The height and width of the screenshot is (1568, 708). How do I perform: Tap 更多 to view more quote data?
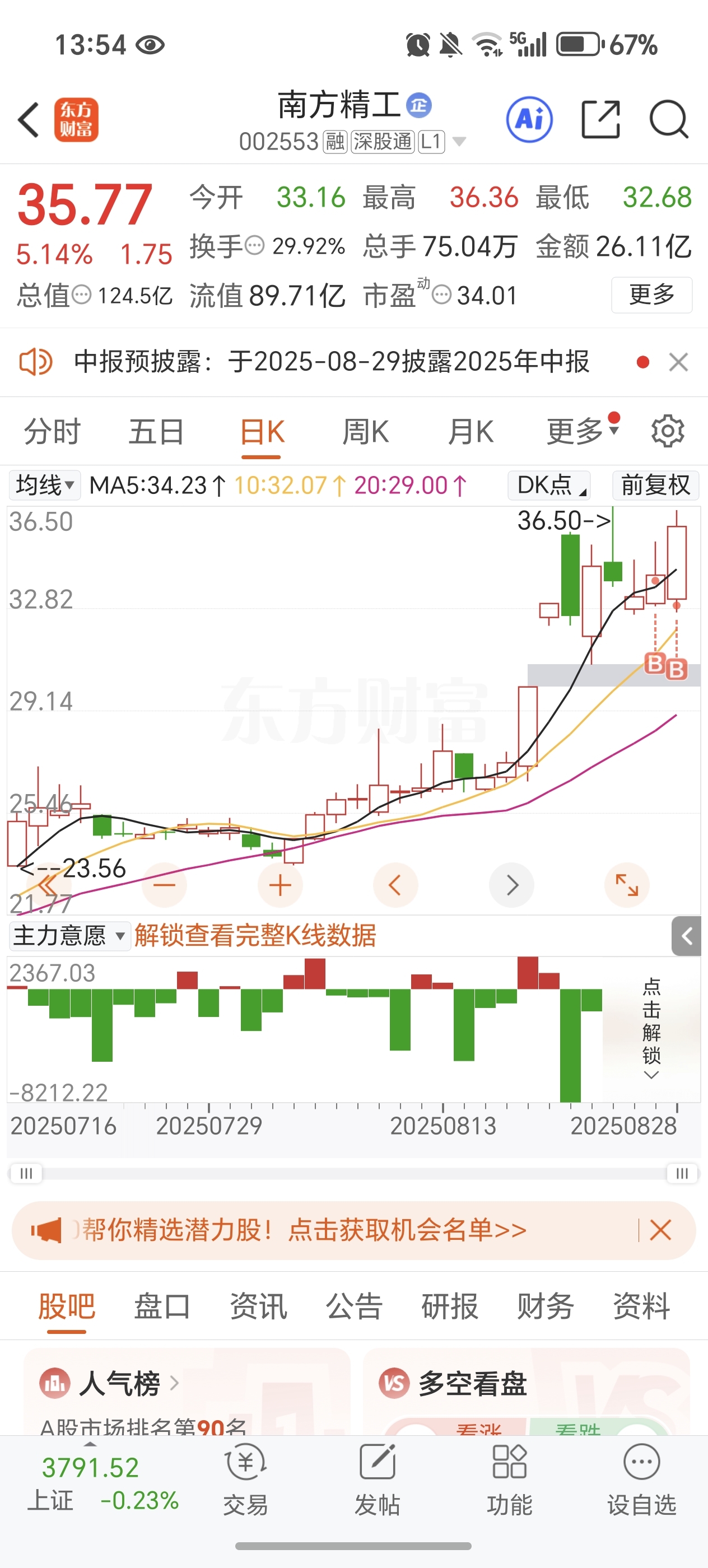(x=651, y=295)
